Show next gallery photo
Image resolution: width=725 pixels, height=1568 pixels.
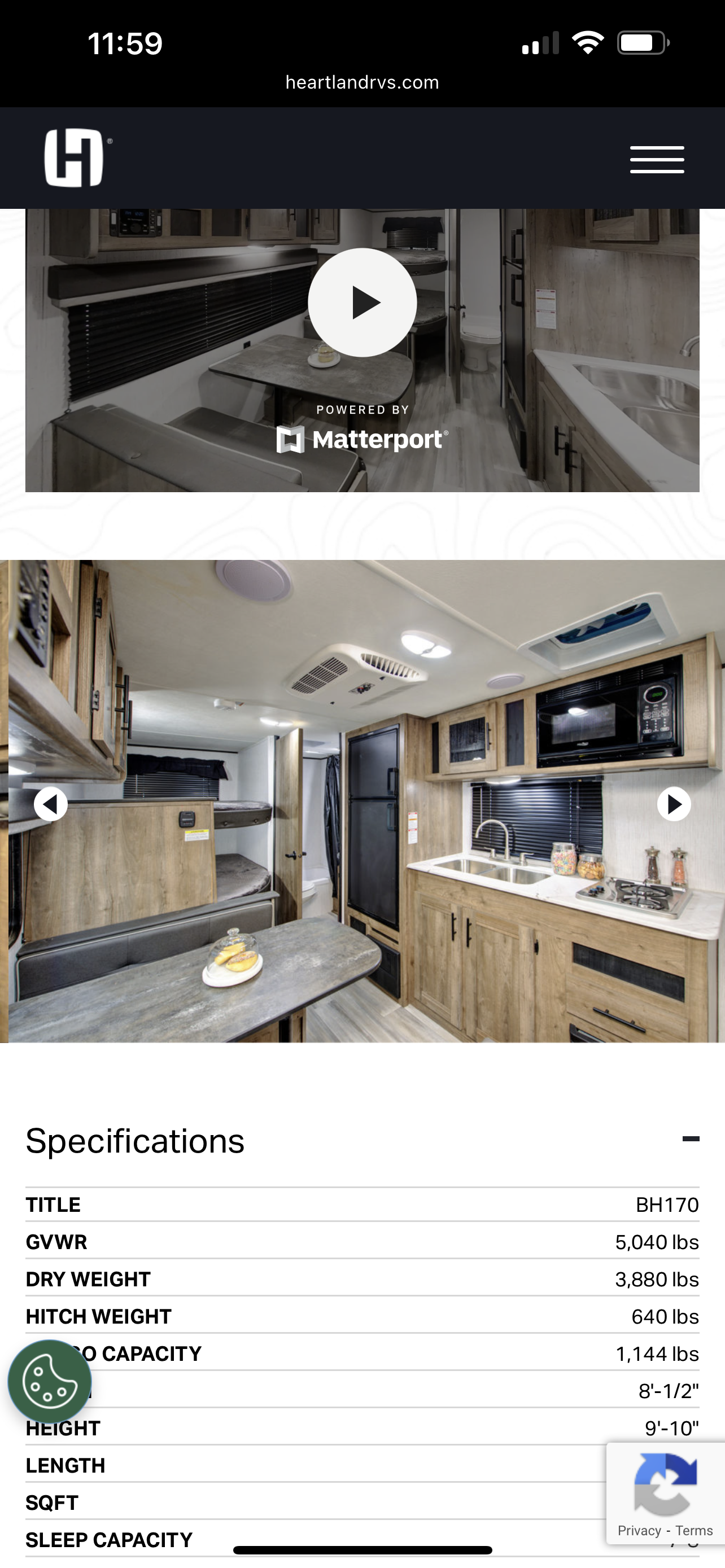(674, 804)
